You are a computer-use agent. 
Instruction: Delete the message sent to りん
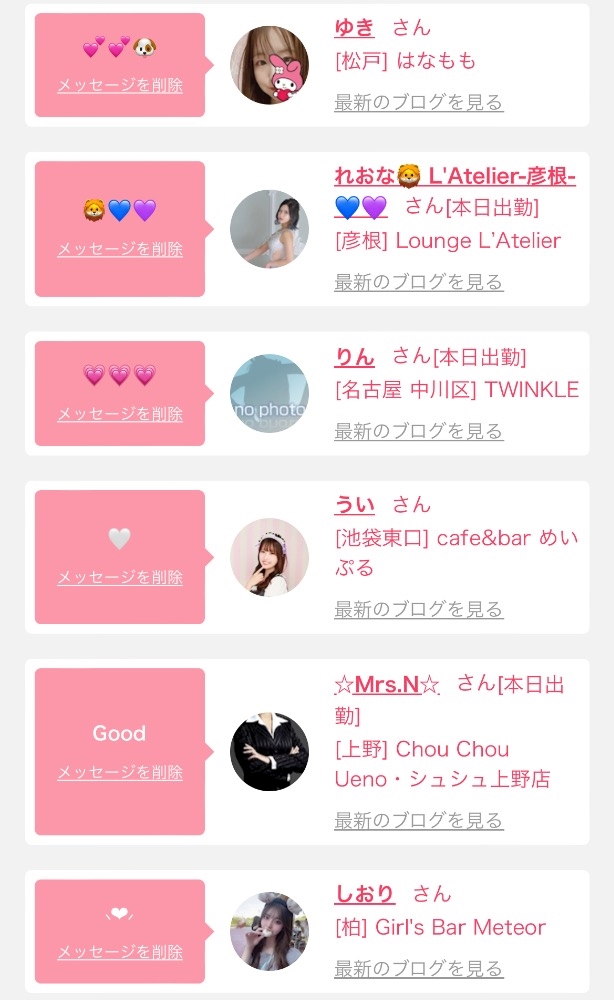pos(120,414)
